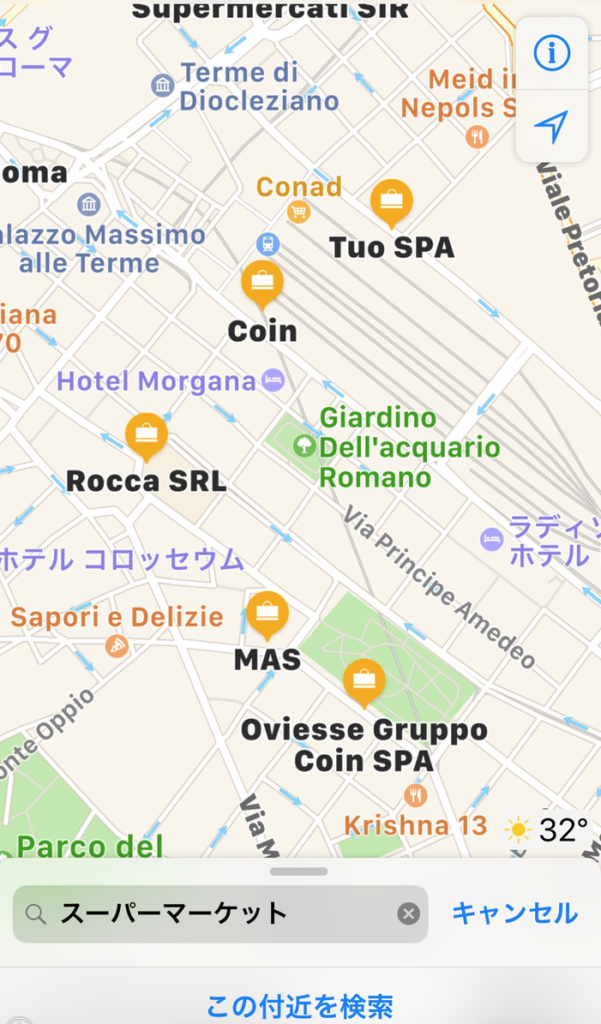Open the Conad supermarket marker
Viewport: 601px width, 1024px height.
coord(298,211)
